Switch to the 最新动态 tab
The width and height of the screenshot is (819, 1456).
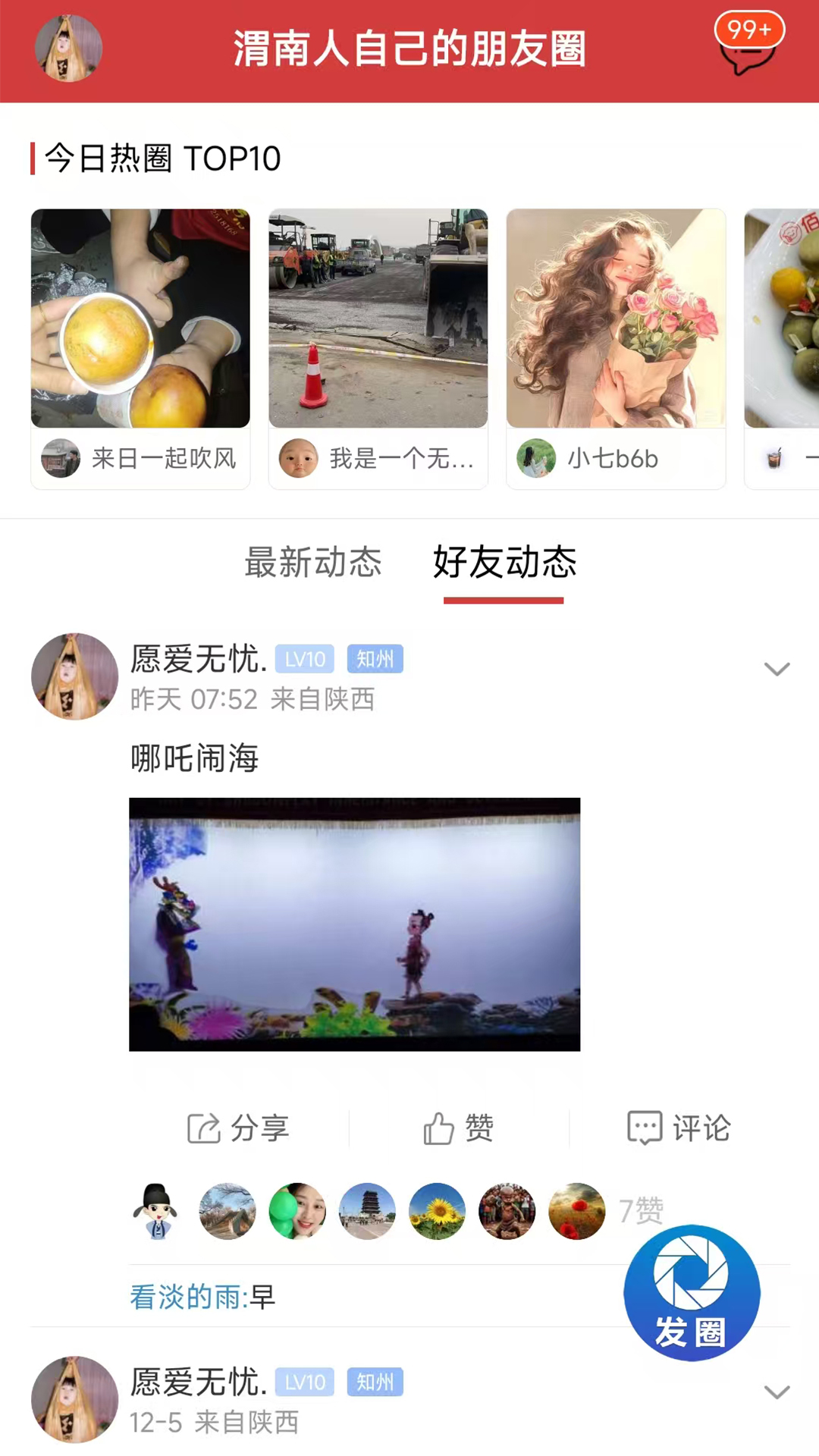tap(312, 562)
